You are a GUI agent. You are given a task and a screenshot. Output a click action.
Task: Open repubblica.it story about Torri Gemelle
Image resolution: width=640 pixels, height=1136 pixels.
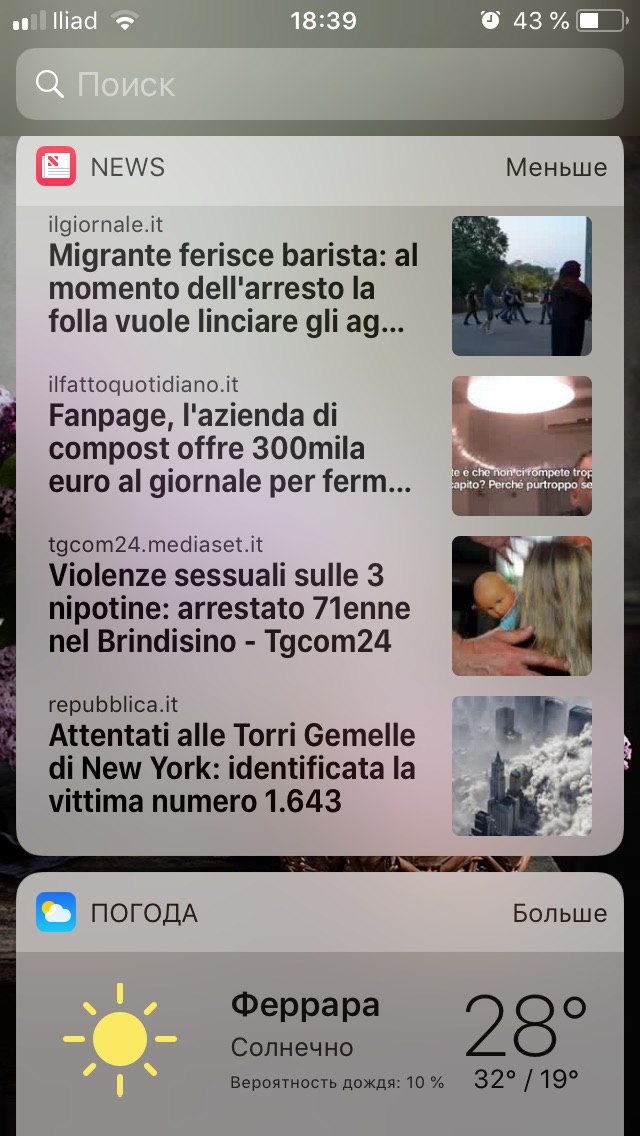coord(232,768)
